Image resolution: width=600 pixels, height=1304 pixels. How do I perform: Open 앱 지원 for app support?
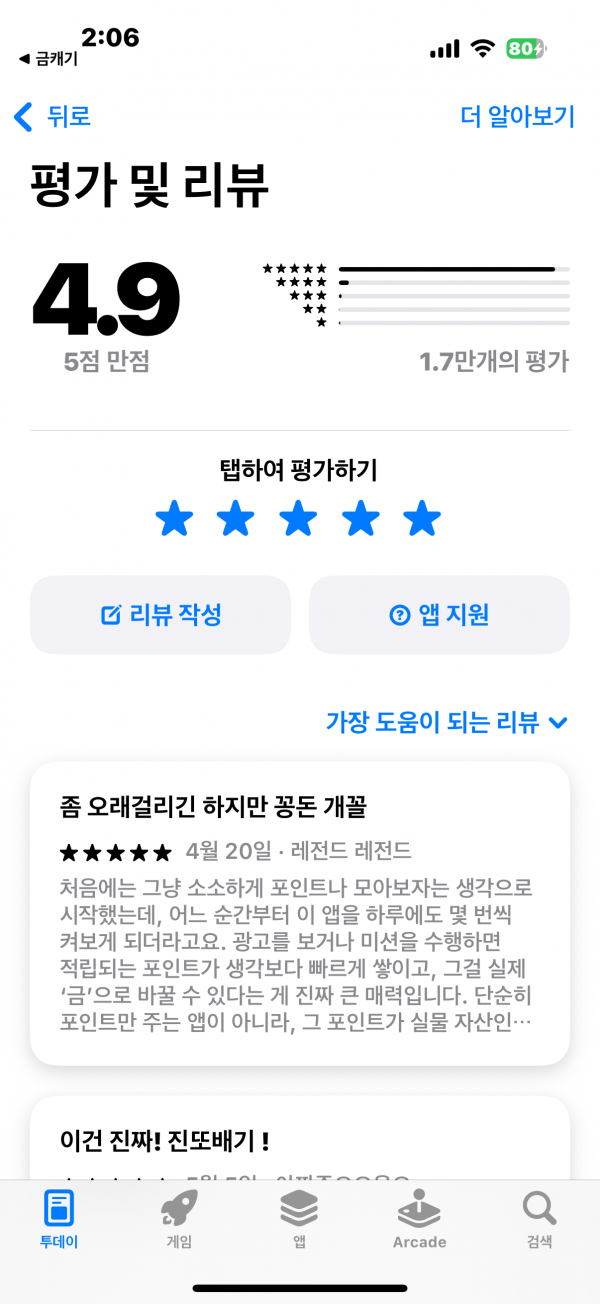[439, 614]
